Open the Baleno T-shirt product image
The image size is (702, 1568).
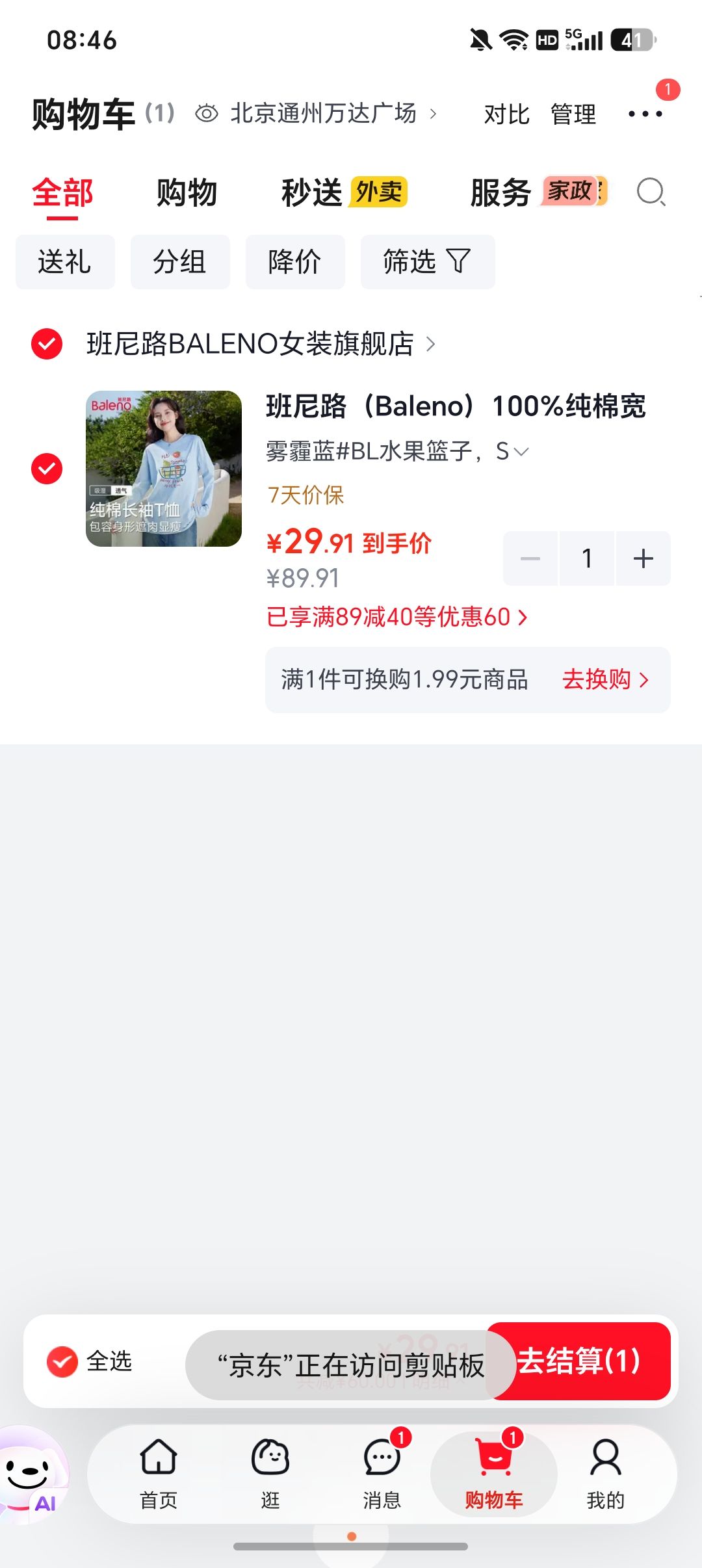[x=164, y=469]
